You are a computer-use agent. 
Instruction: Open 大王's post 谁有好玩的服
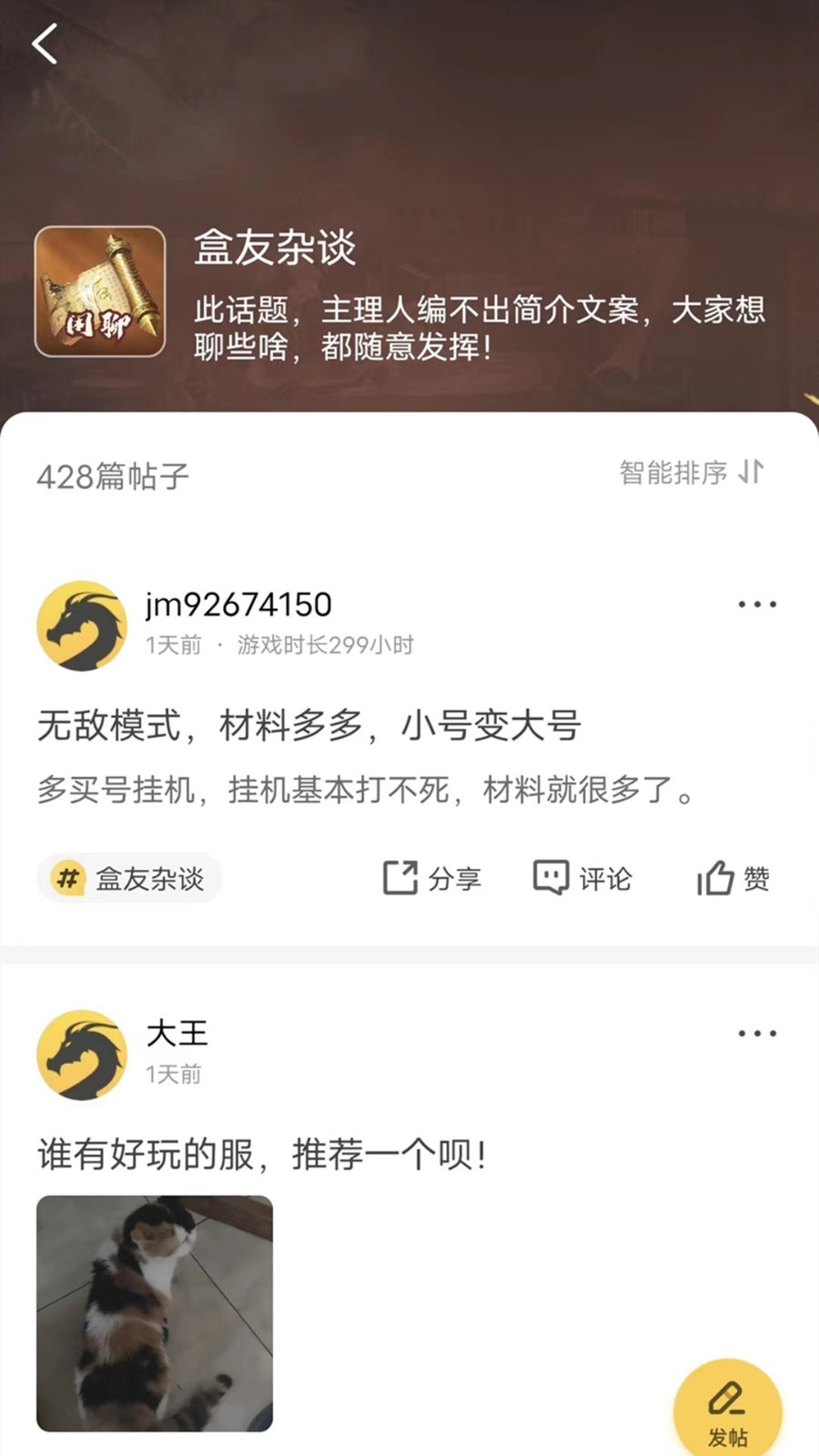pyautogui.click(x=262, y=1155)
